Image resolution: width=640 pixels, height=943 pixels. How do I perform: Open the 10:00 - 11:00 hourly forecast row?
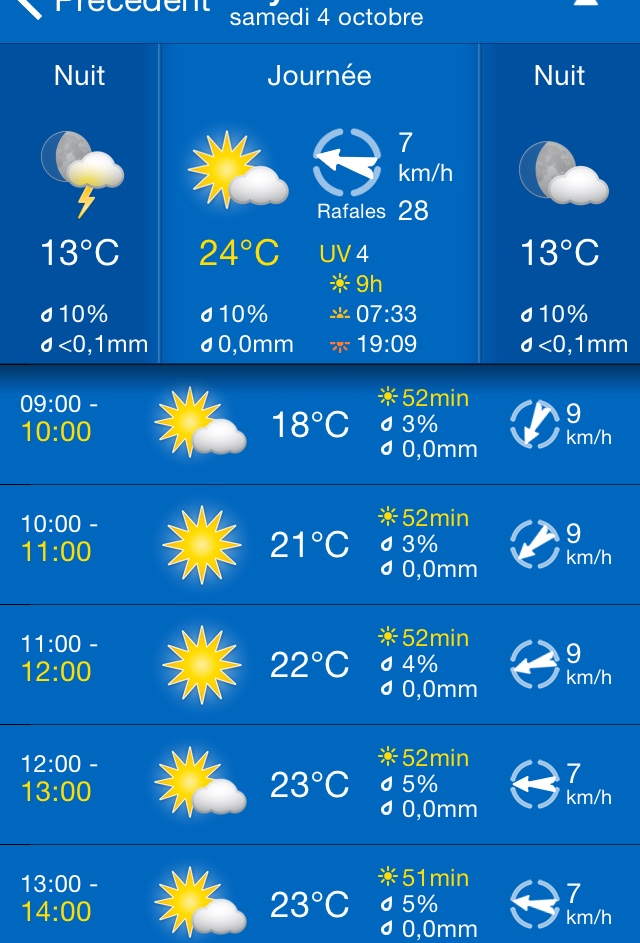coord(320,544)
